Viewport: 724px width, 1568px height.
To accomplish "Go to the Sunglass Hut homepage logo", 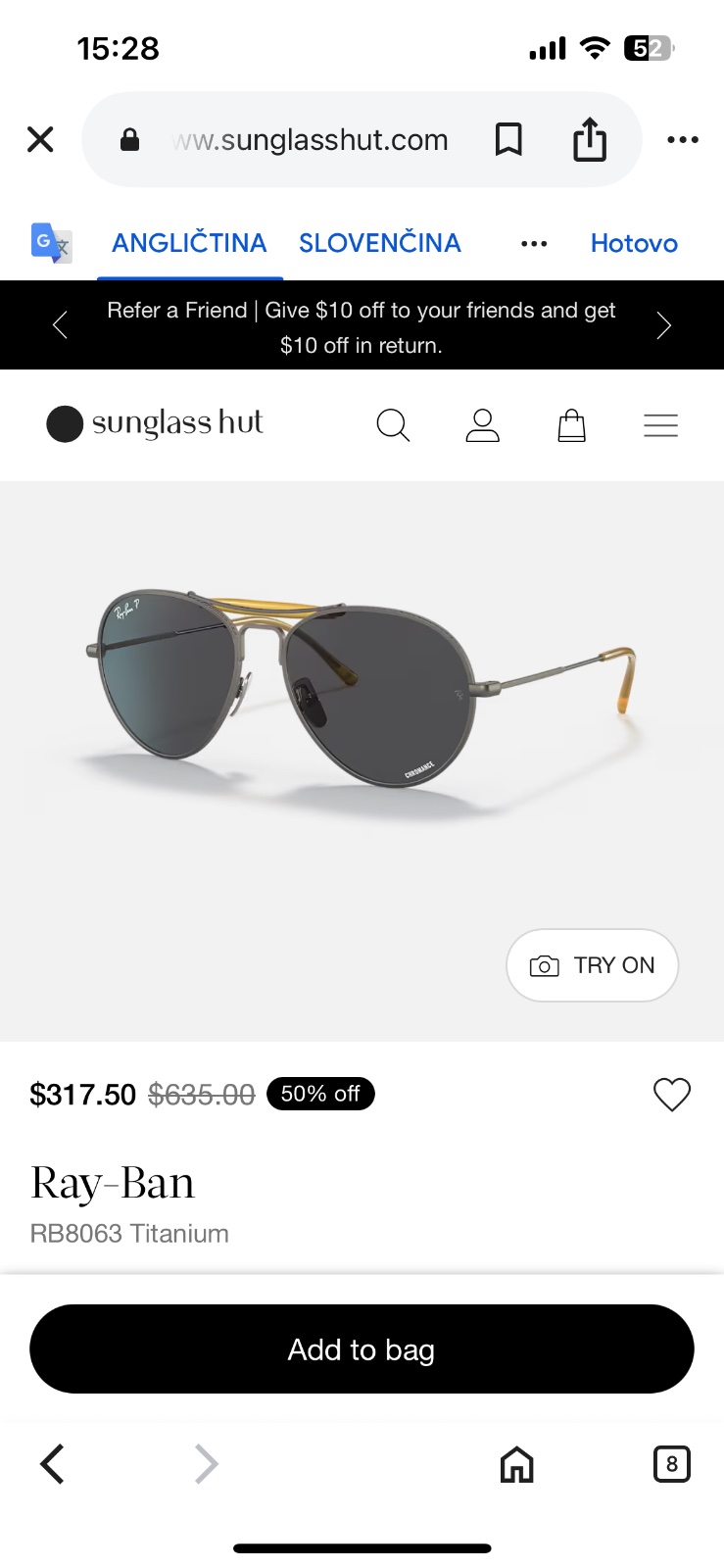I will 155,423.
